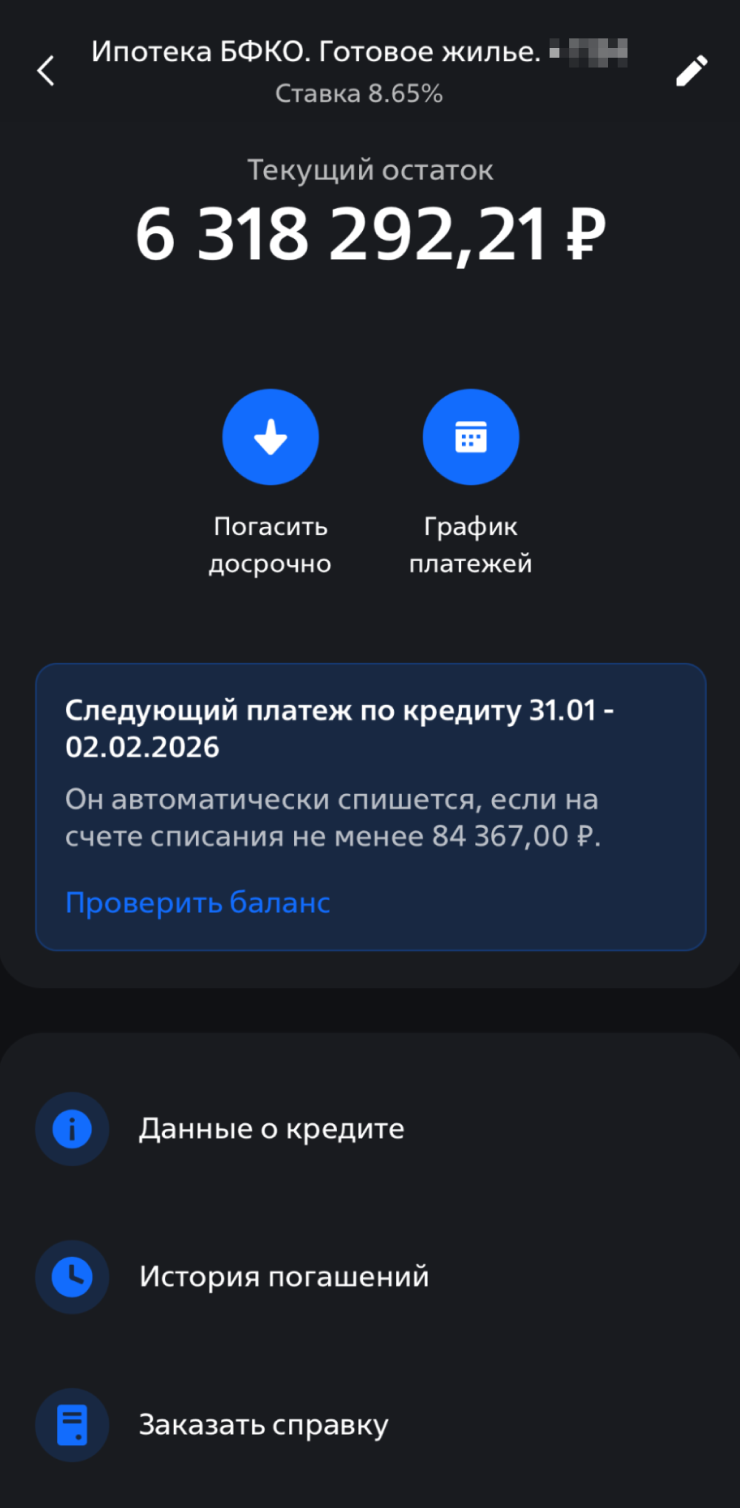The height and width of the screenshot is (1508, 740).
Task: Tap the document icon for Заказать справку
Action: coord(71,1424)
